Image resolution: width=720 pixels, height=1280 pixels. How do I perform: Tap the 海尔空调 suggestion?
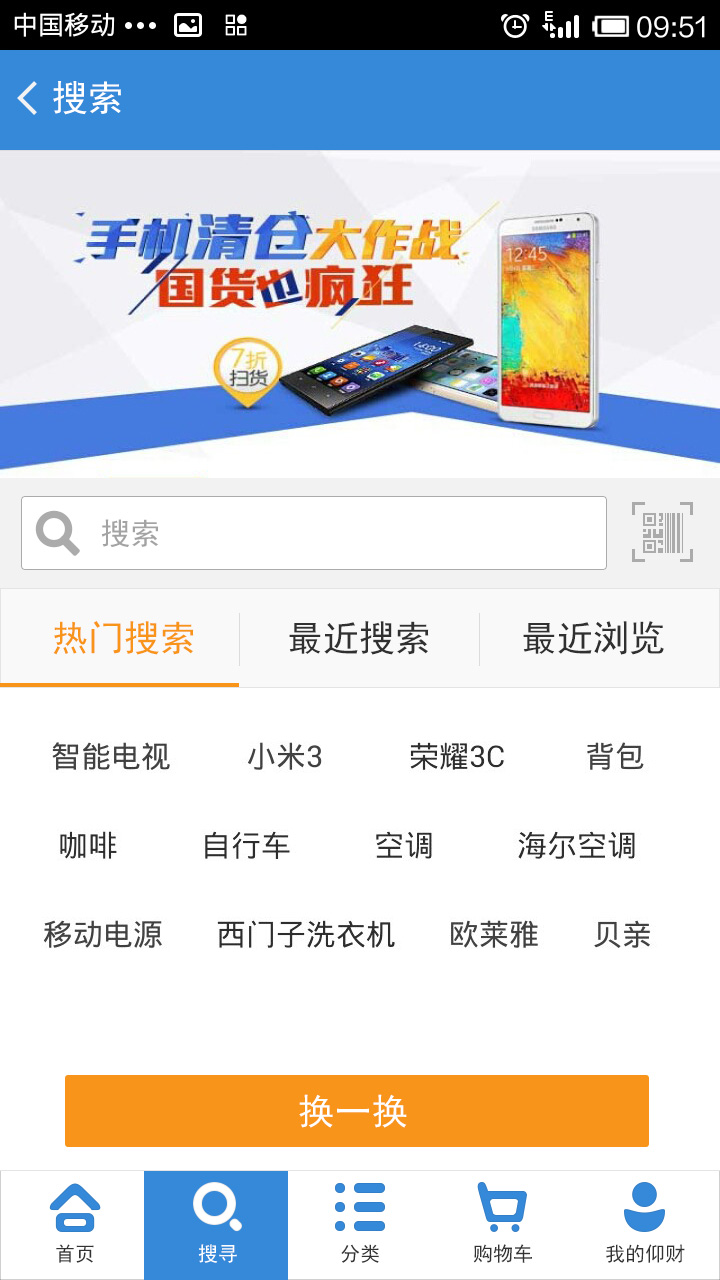(x=576, y=846)
